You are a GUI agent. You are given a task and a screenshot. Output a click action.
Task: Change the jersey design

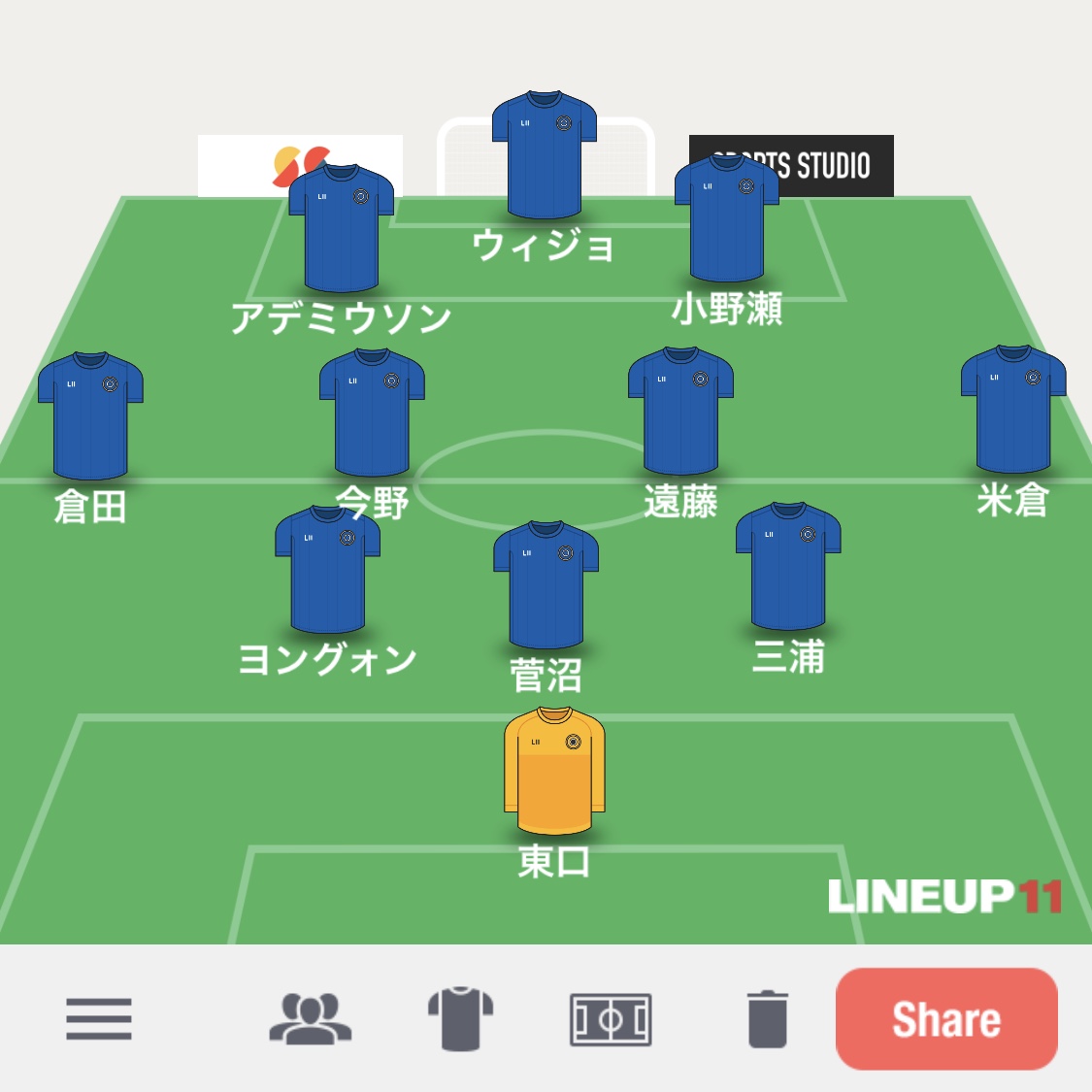tap(460, 1018)
